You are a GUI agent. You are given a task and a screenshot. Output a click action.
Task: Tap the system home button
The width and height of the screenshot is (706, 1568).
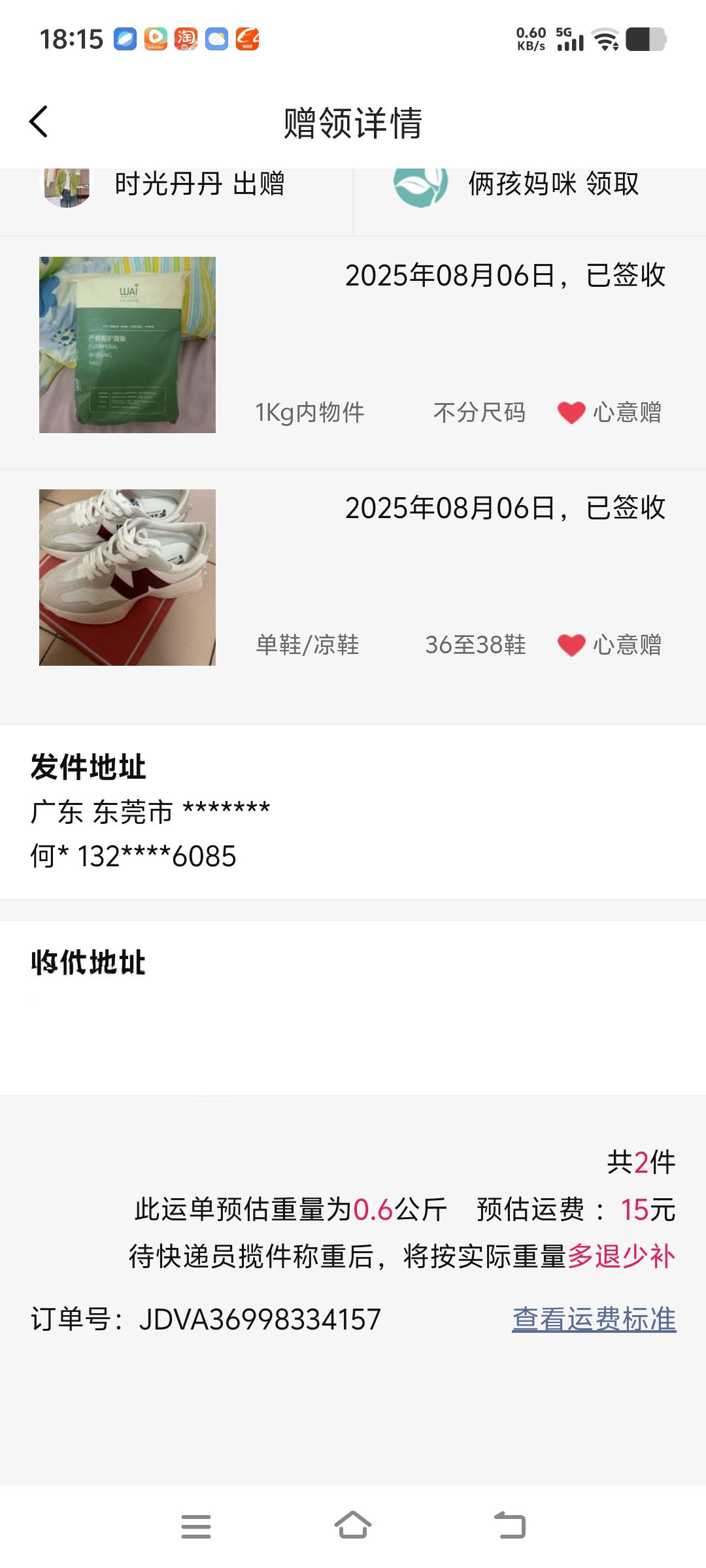coord(353,1526)
